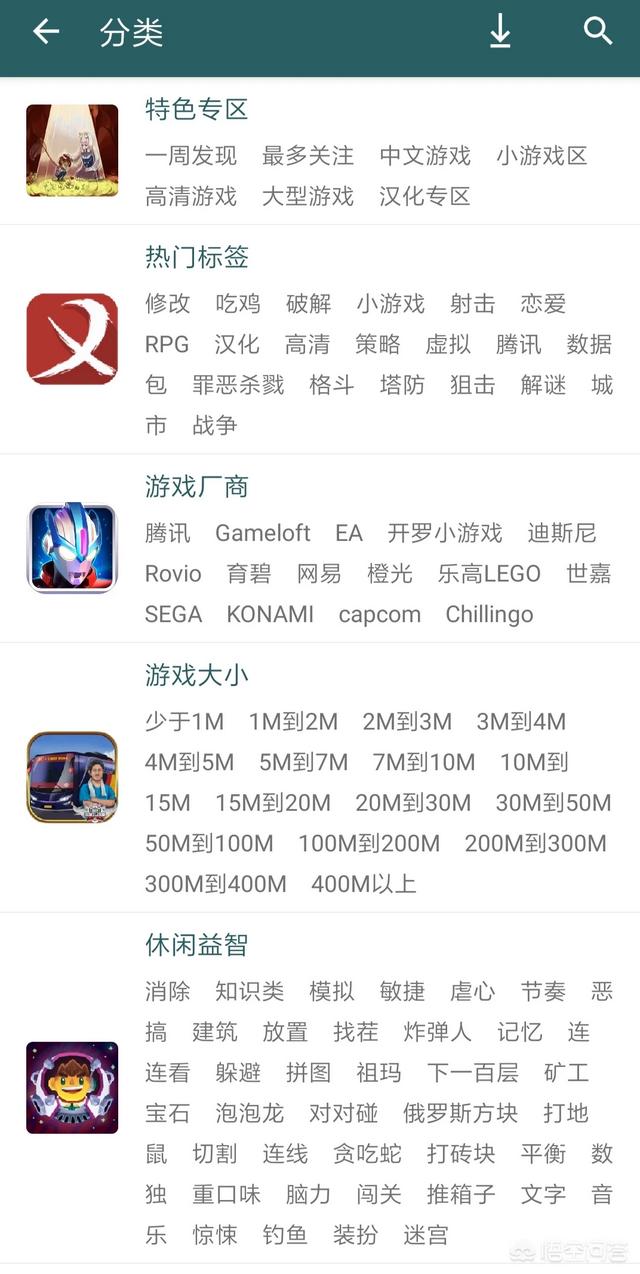
Task: Open the 贪吃蛇 category
Action: pyautogui.click(x=367, y=1154)
